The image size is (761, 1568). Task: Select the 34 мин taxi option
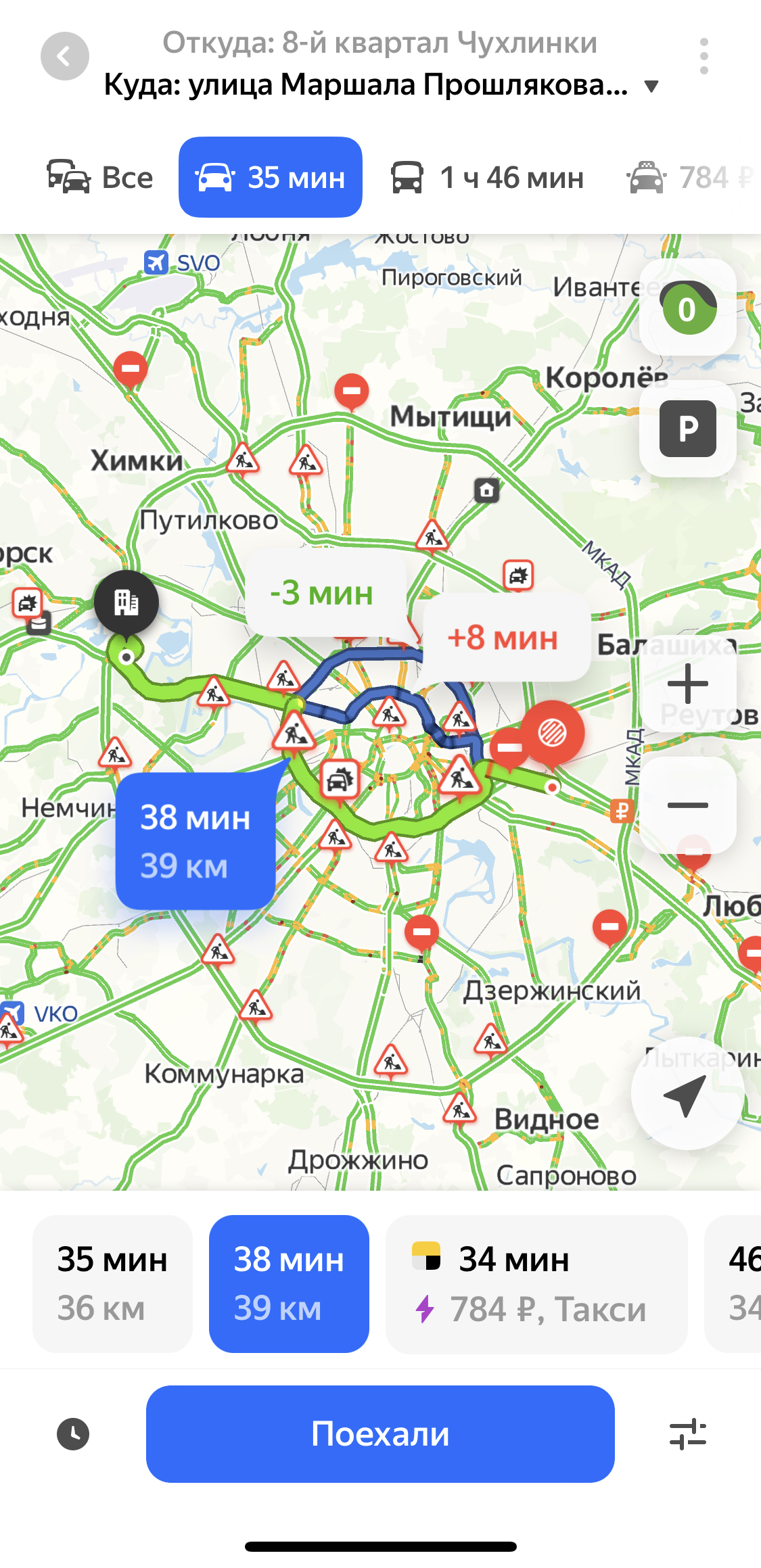click(536, 1283)
